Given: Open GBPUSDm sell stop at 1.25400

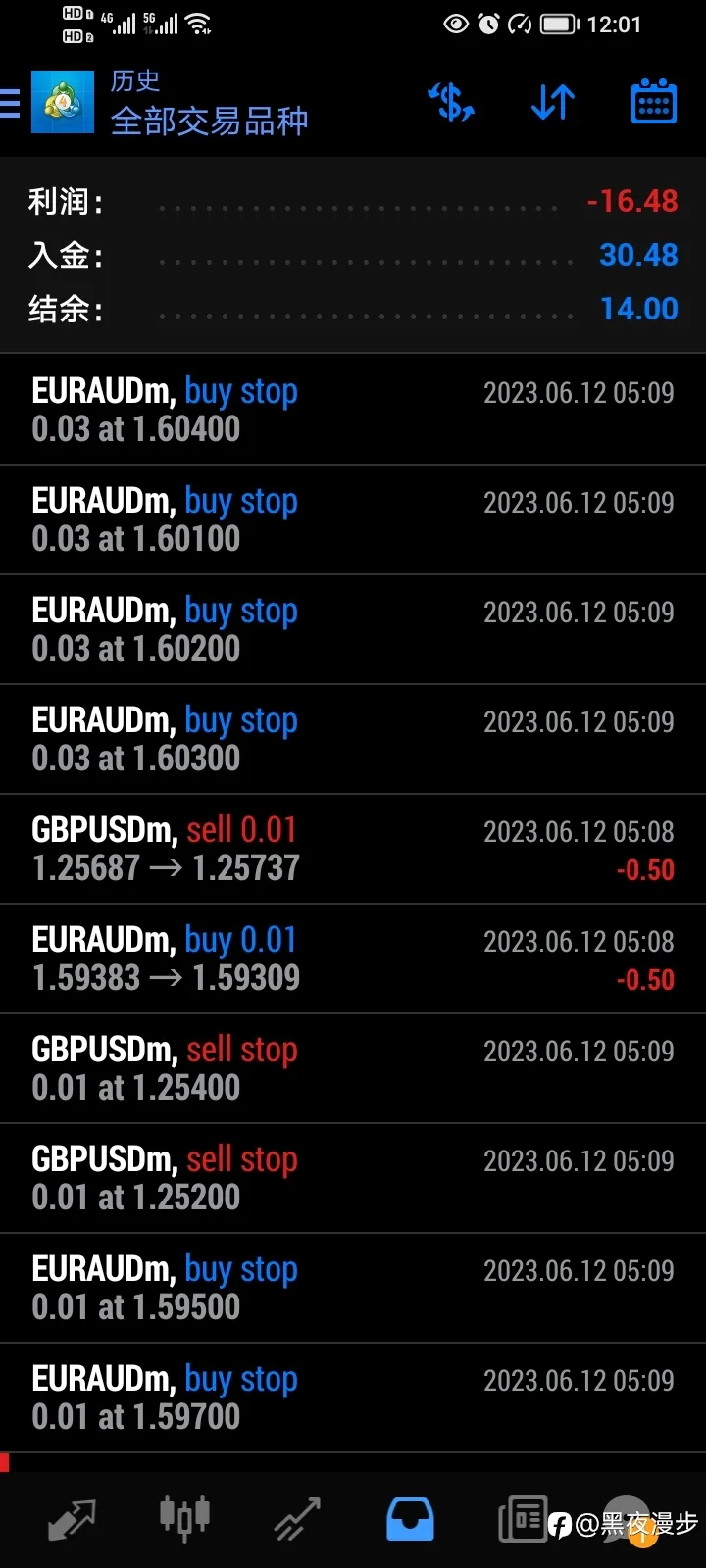Looking at the screenshot, I should click(353, 1068).
